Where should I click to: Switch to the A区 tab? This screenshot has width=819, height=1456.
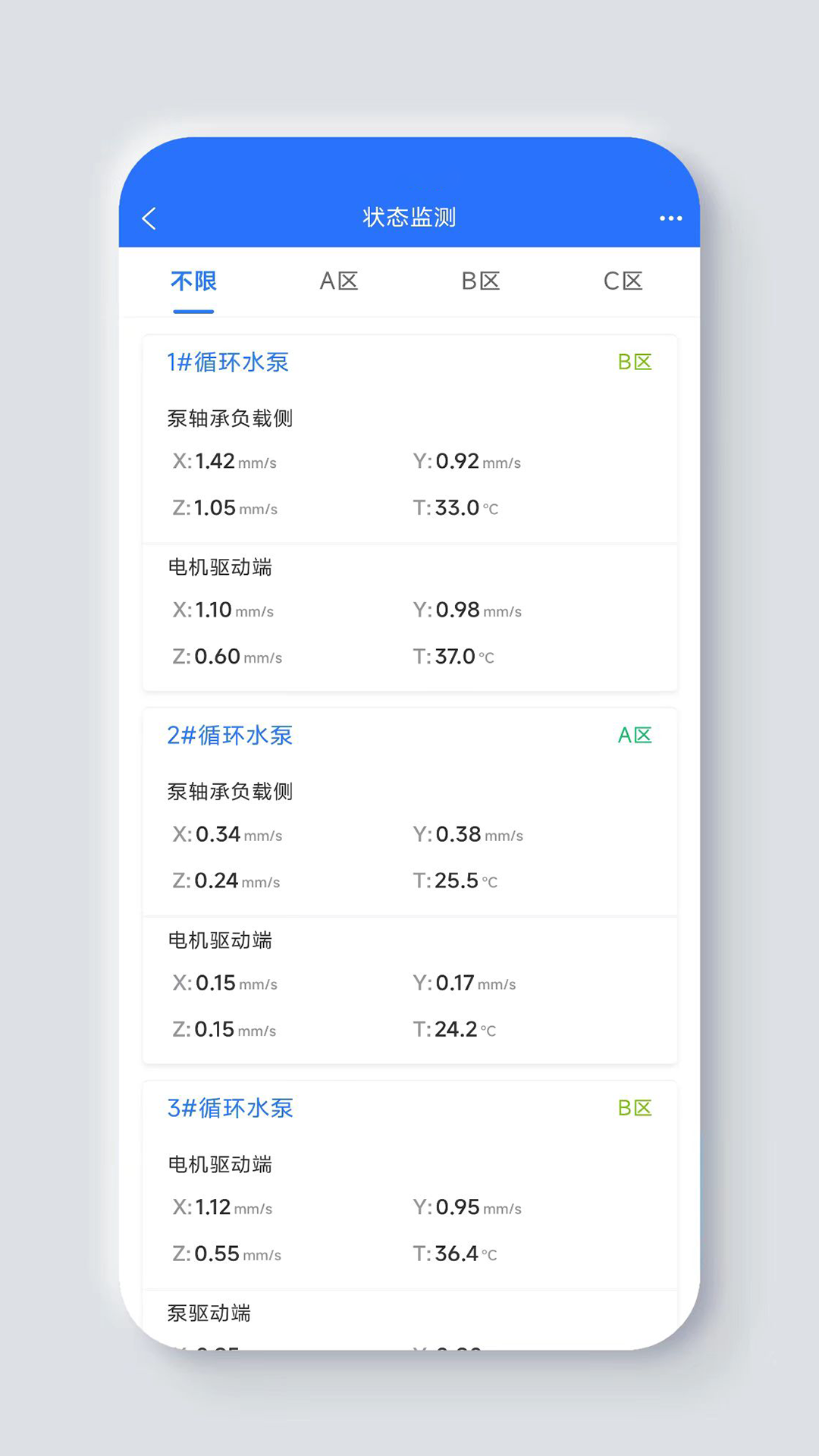tap(338, 281)
